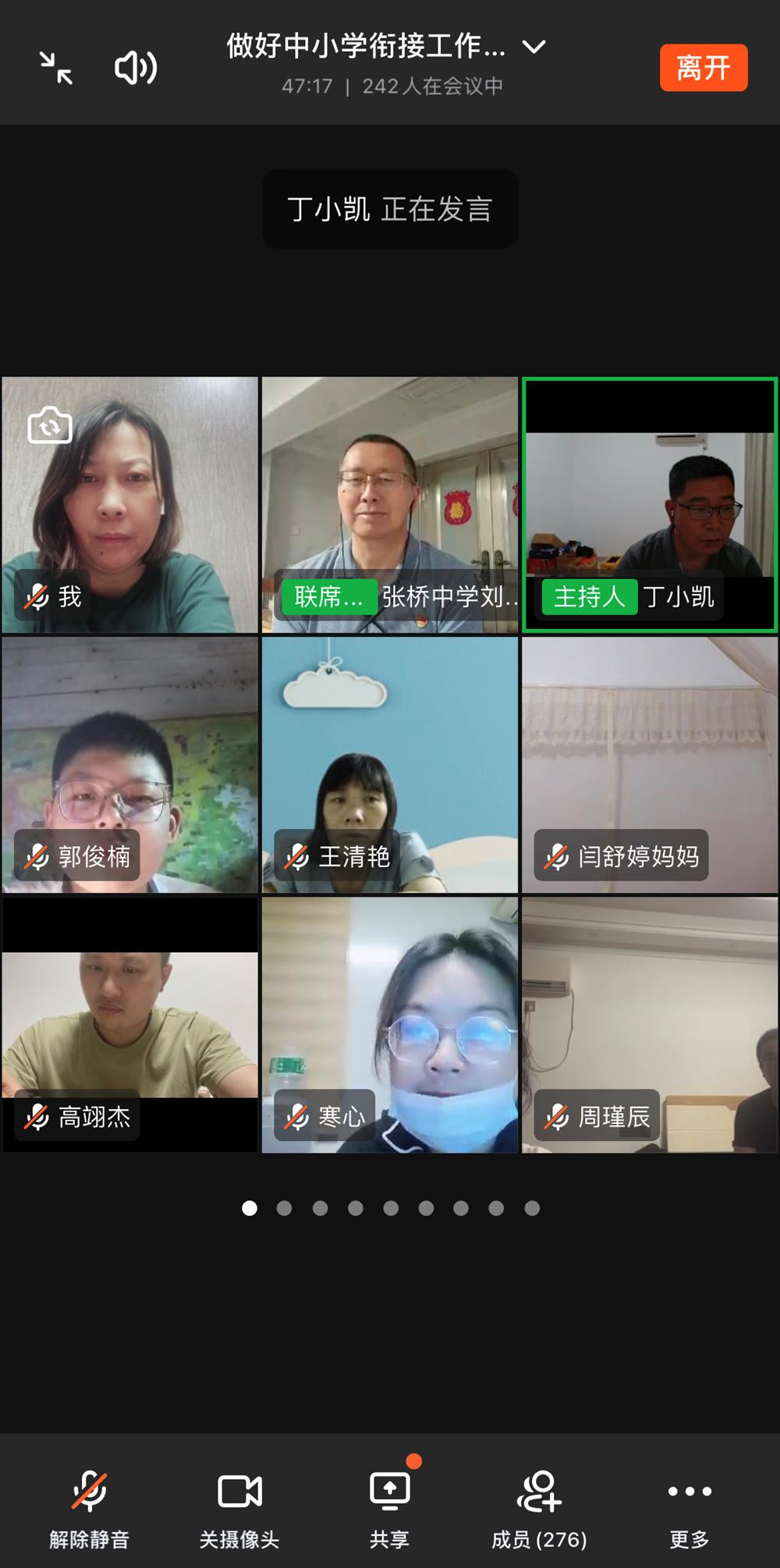
Task: Open 周瑾辰's video tile
Action: (x=650, y=1025)
